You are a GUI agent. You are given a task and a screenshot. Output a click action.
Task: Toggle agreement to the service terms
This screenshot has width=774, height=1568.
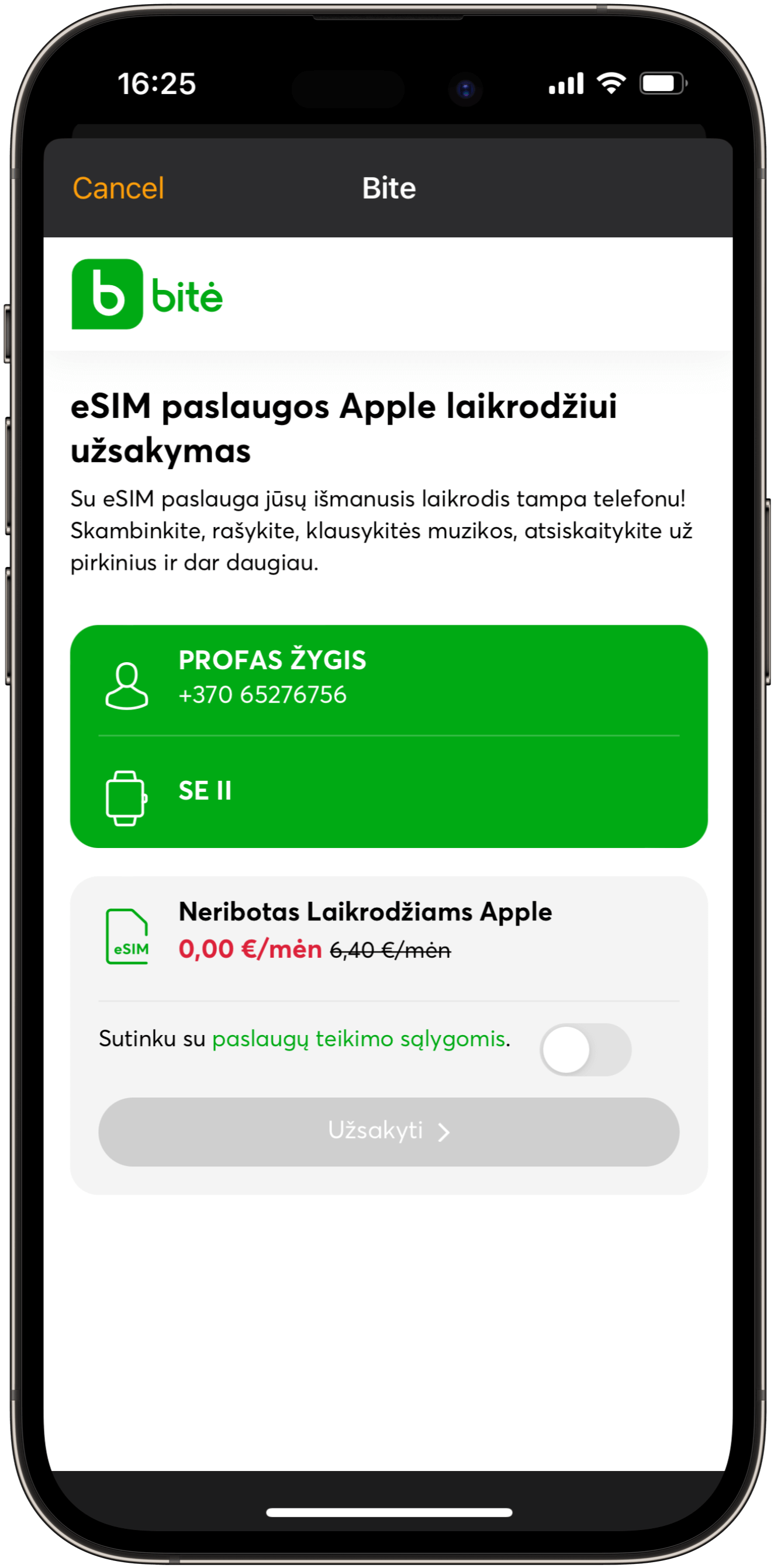pyautogui.click(x=585, y=1050)
